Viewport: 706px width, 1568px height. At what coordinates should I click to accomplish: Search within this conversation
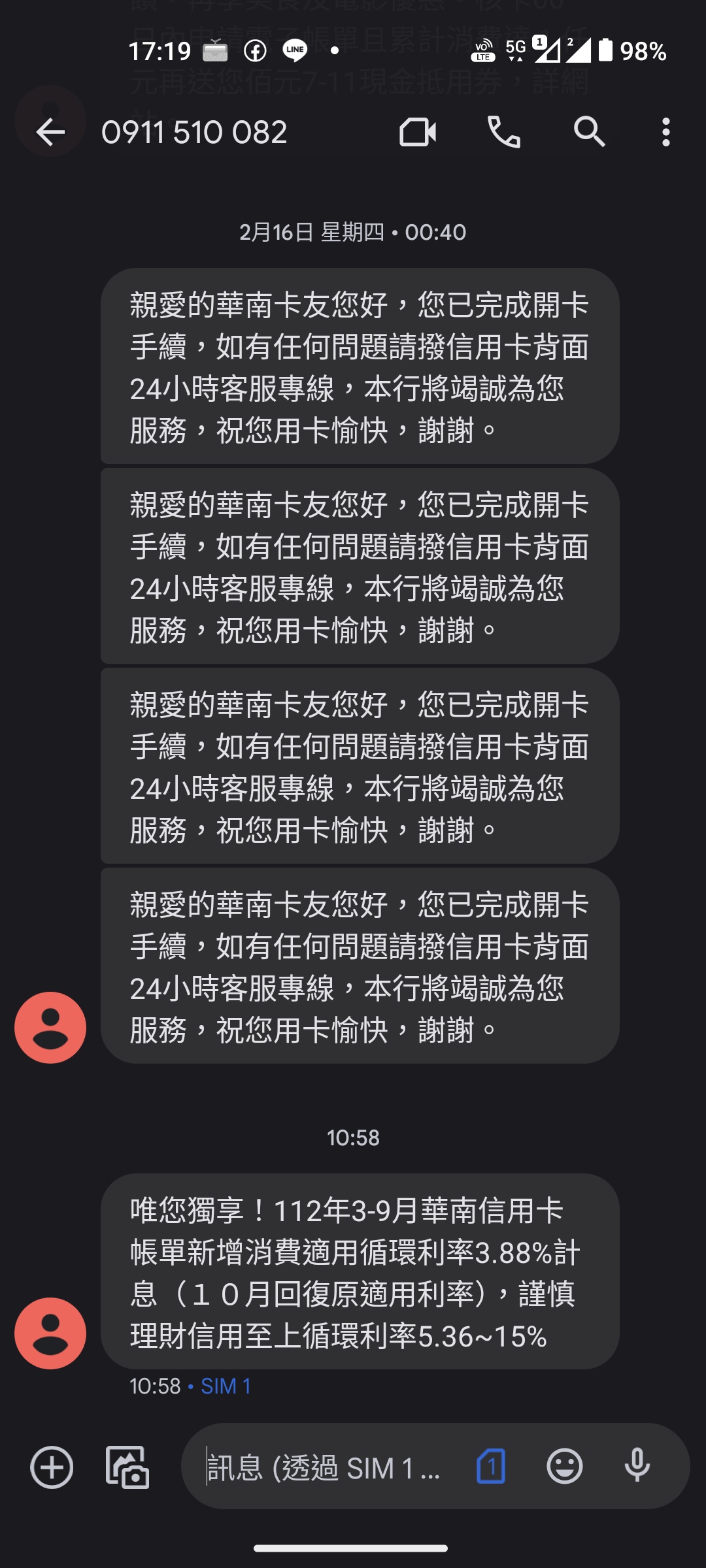coord(590,133)
